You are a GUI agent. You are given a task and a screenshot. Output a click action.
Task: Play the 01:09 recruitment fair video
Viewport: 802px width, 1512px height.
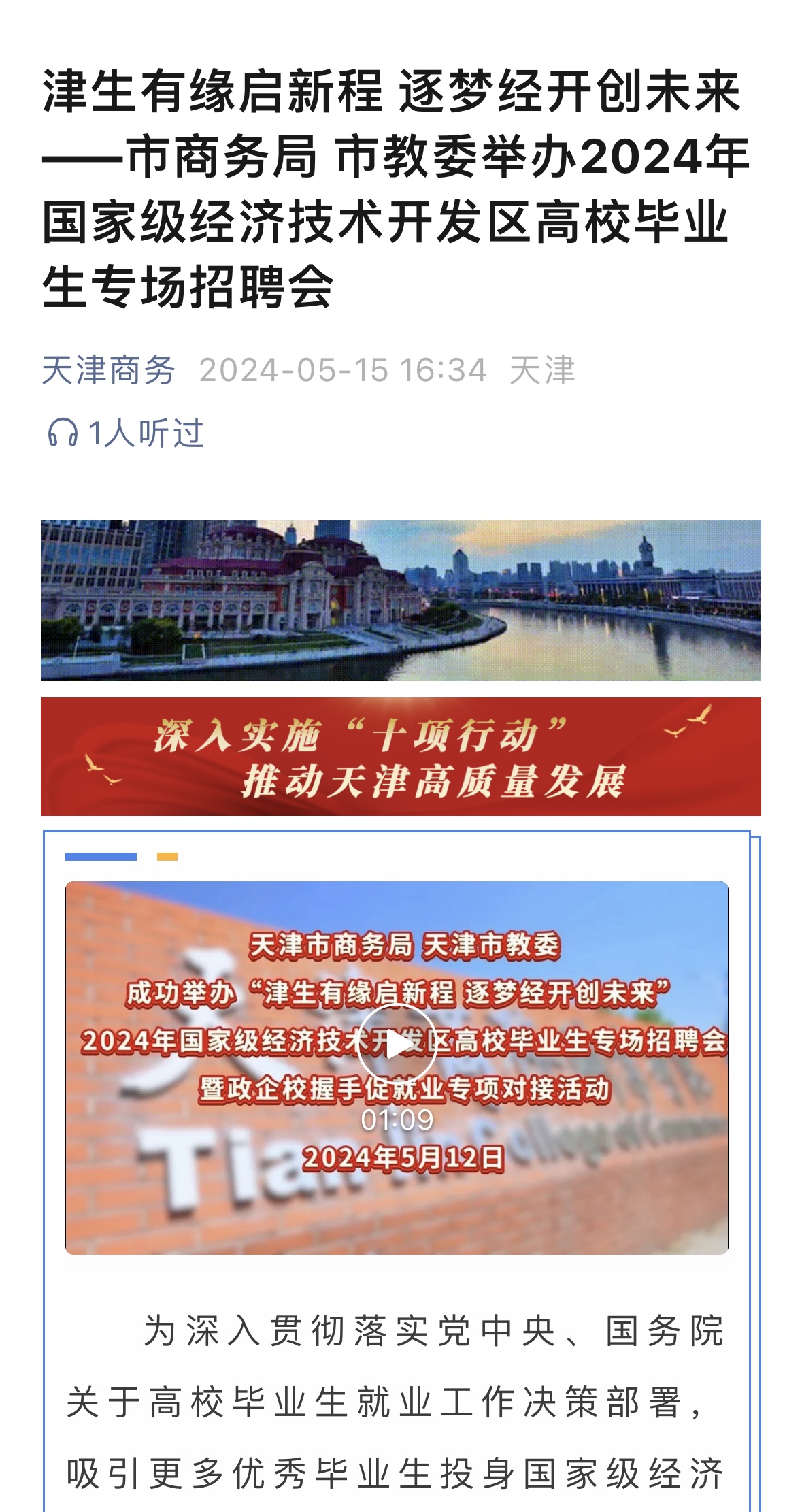pos(397,1045)
